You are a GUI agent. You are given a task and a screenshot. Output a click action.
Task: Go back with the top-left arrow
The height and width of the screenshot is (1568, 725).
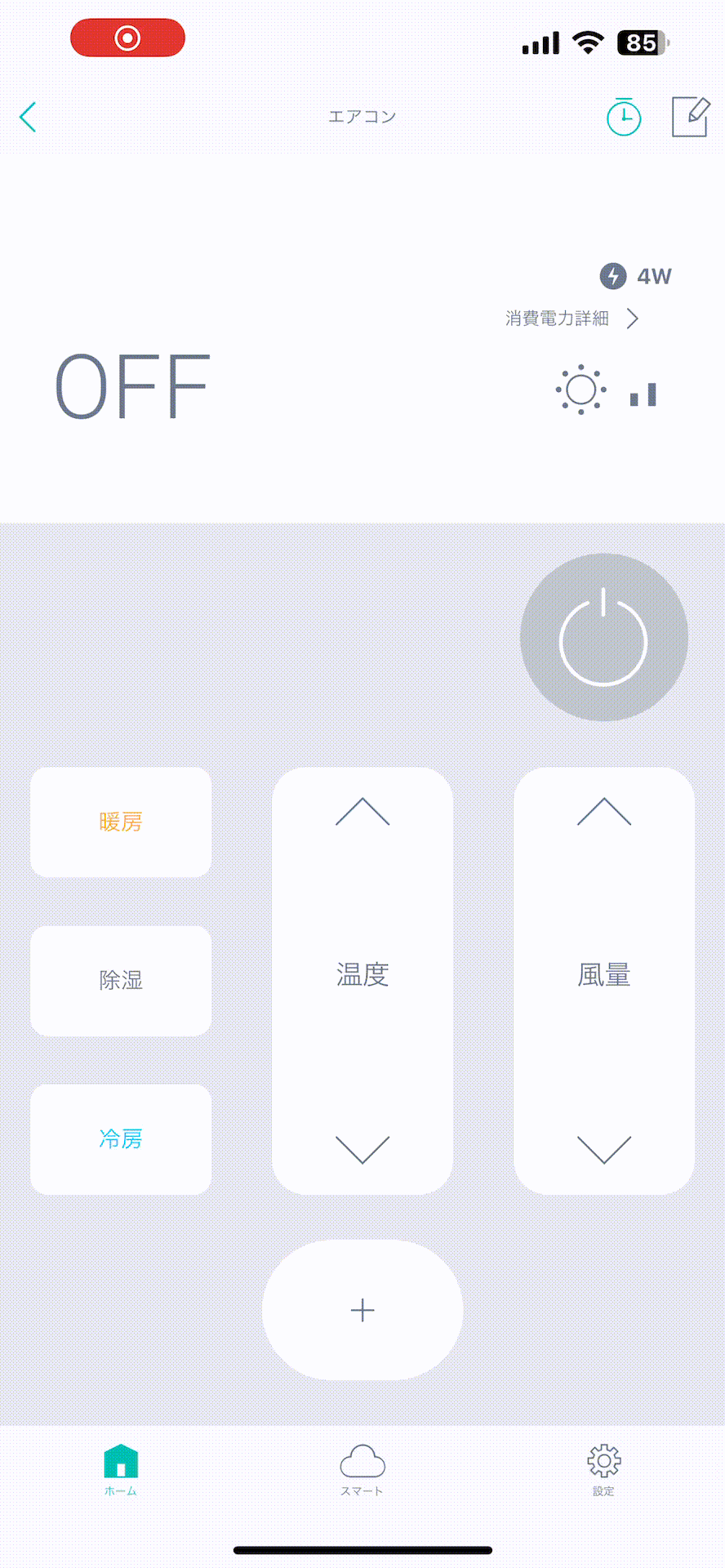(x=29, y=117)
